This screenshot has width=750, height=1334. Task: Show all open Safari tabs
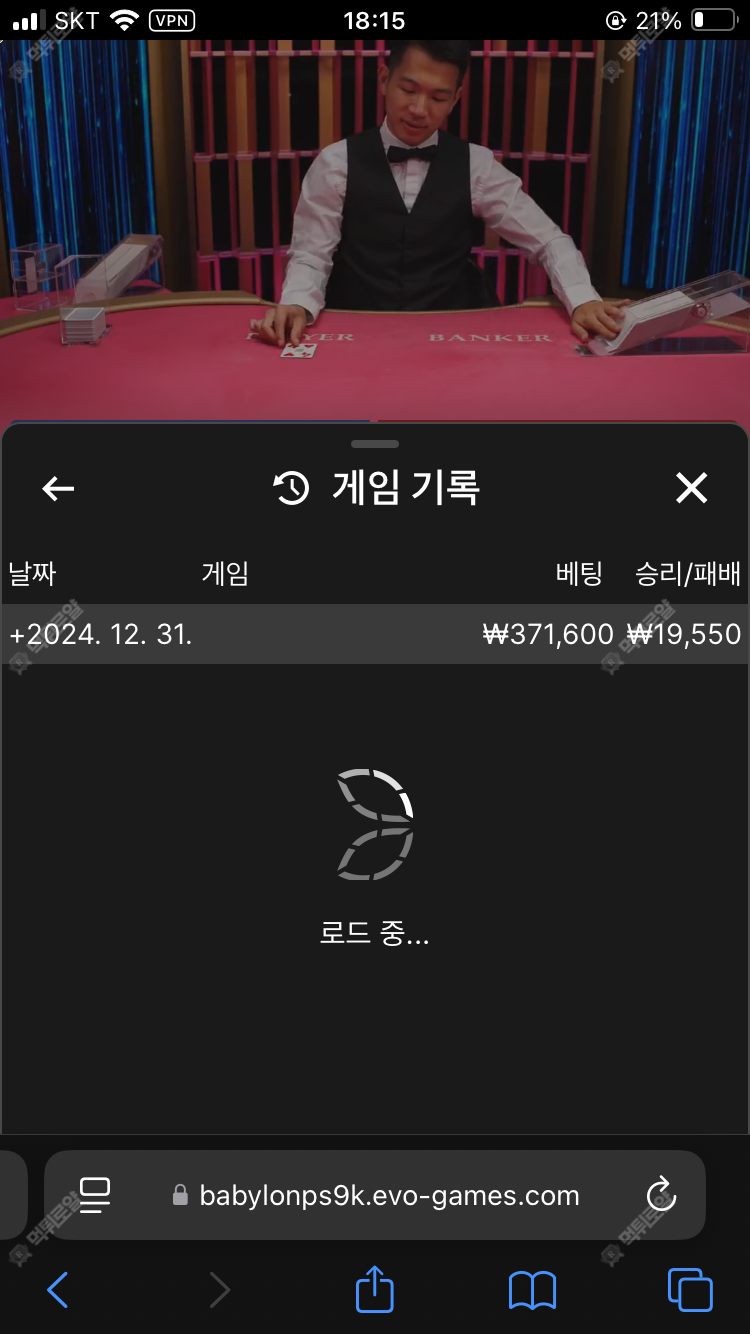click(x=690, y=1290)
